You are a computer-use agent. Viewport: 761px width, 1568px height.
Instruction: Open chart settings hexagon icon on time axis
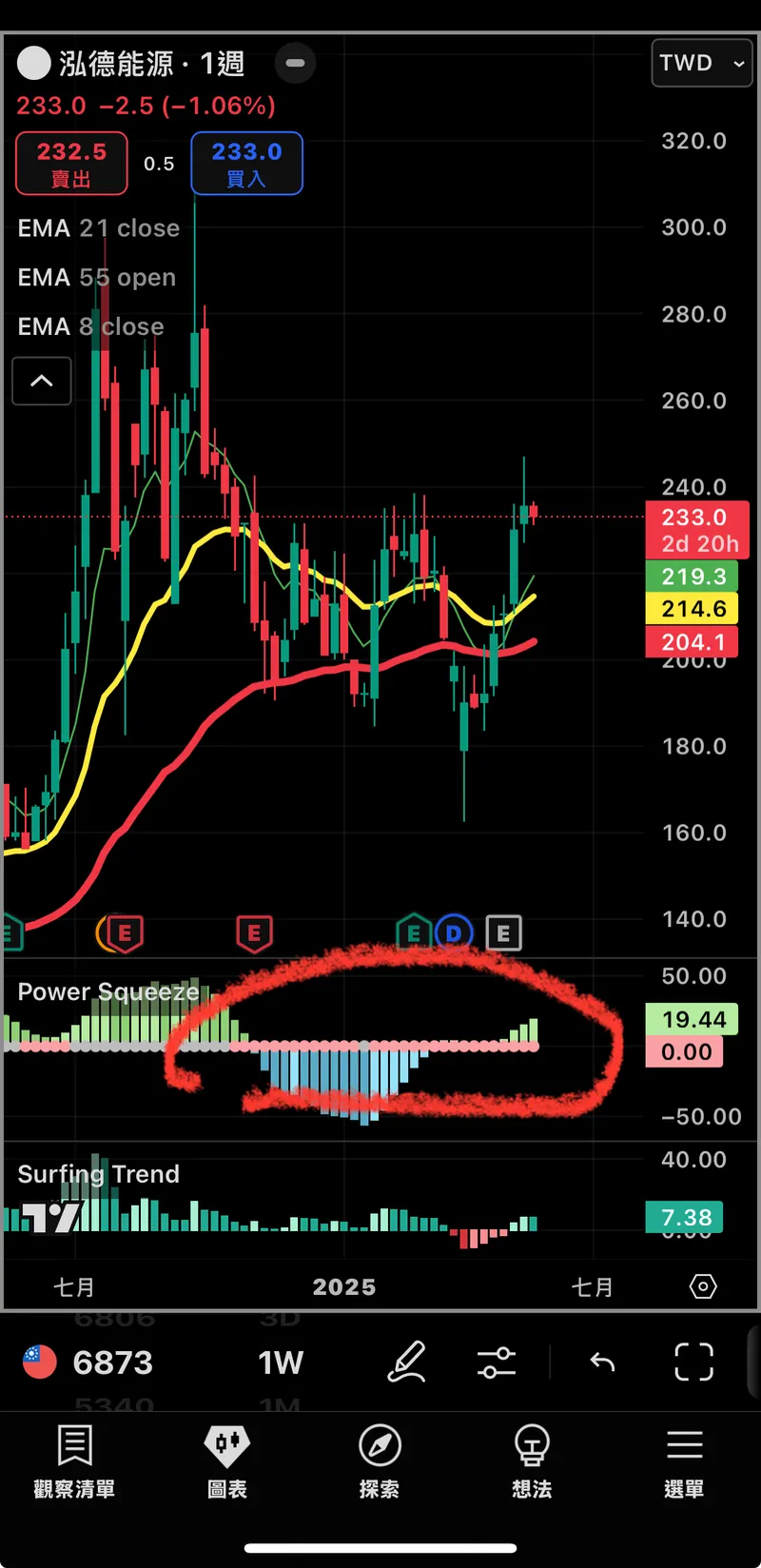(703, 1286)
